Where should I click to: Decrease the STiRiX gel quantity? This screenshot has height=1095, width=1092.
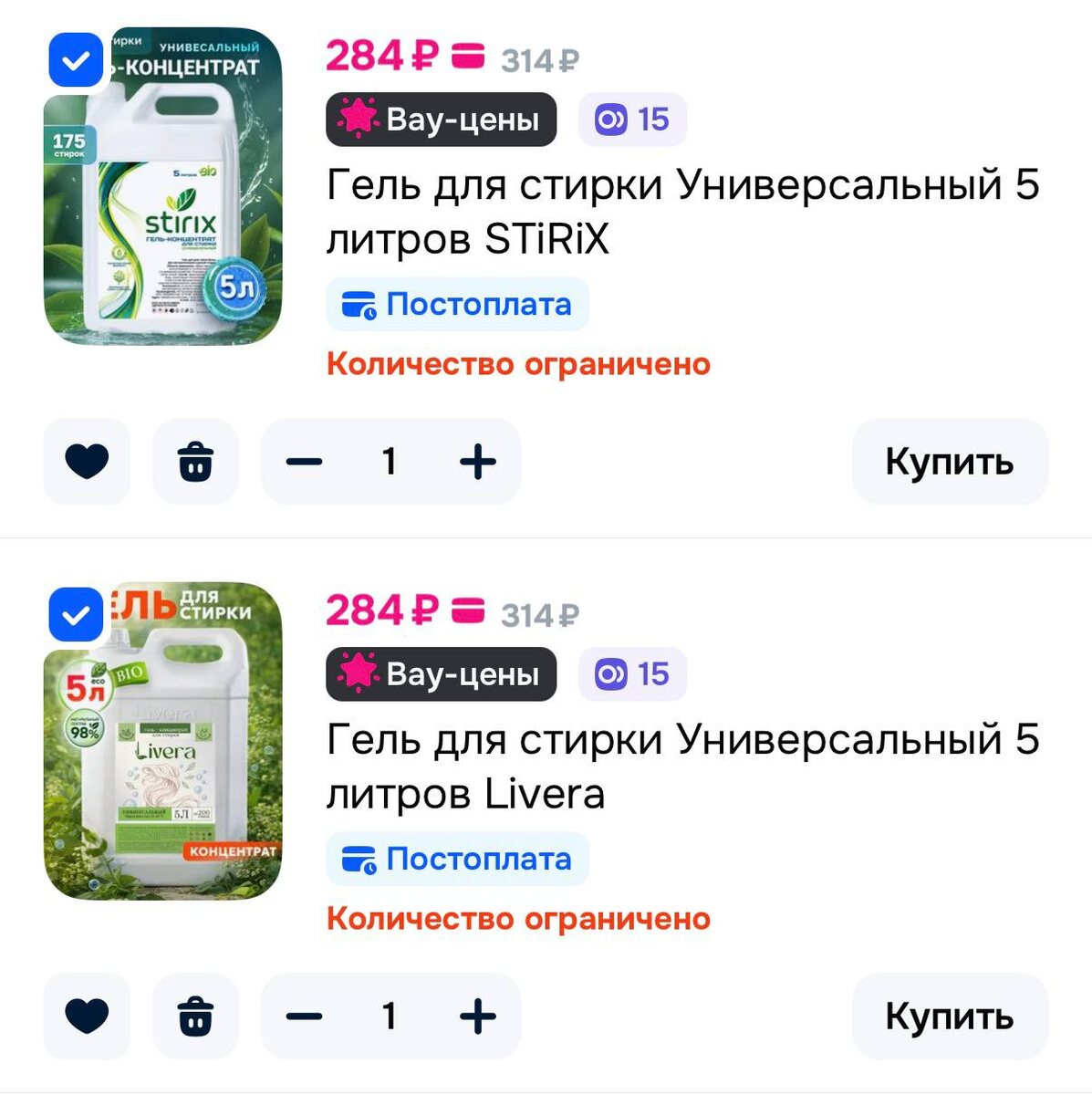304,462
